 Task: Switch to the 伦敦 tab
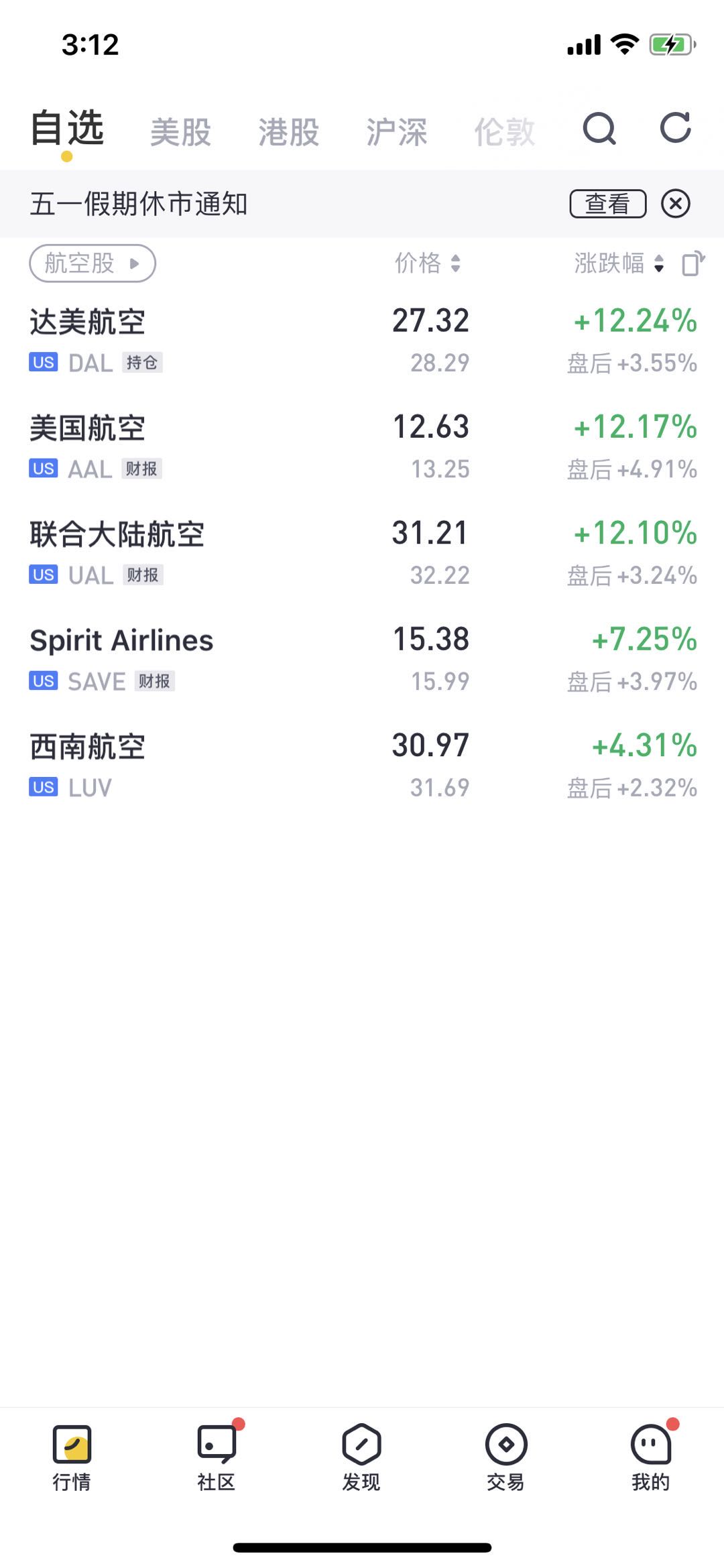(x=505, y=132)
